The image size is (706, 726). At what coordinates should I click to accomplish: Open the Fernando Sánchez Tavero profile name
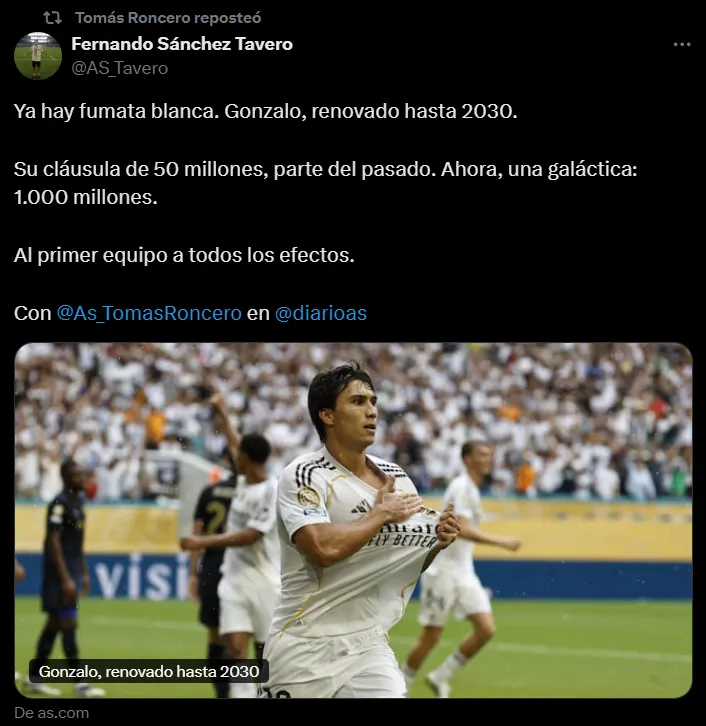[182, 44]
